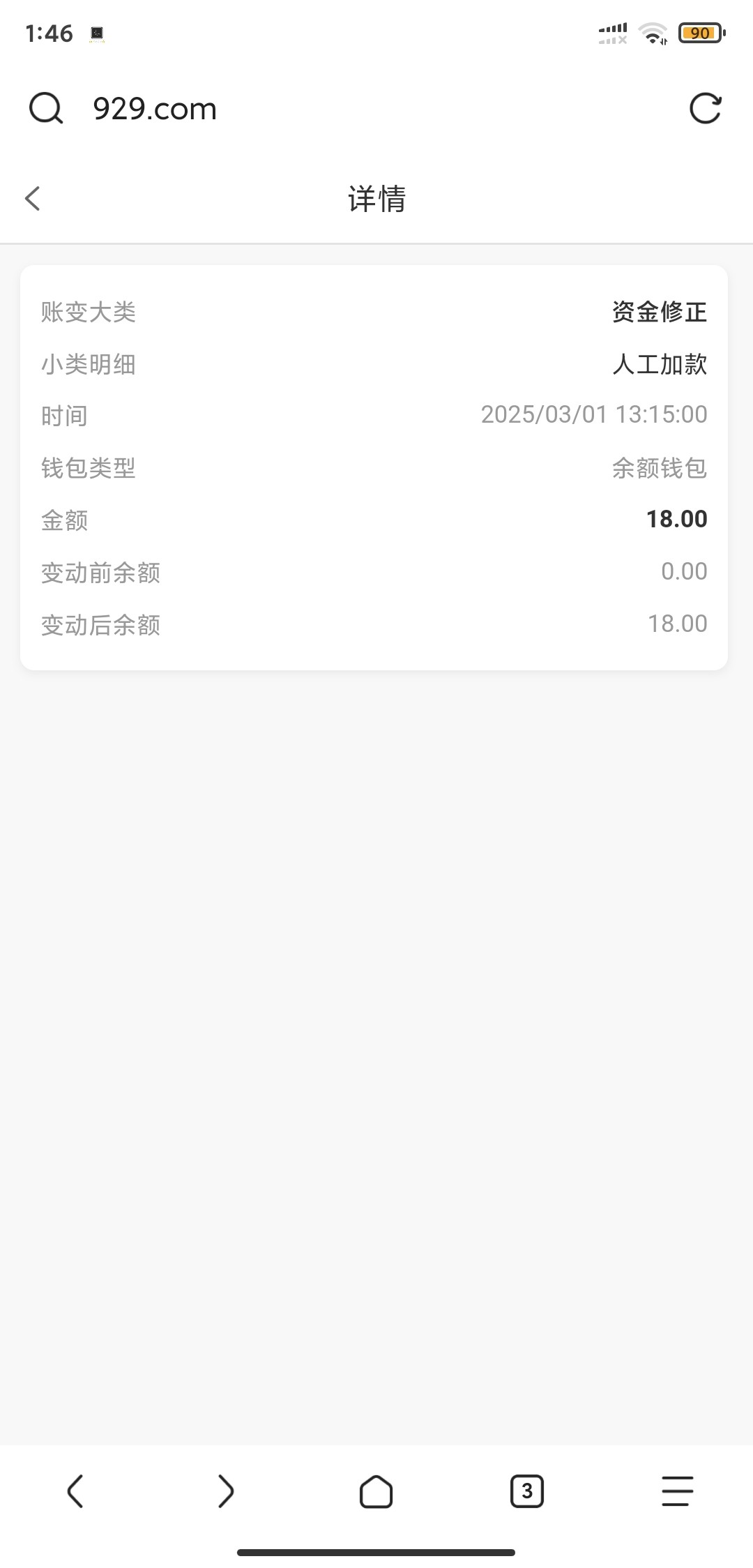
Task: Go back from the 详情 page
Action: 33,199
